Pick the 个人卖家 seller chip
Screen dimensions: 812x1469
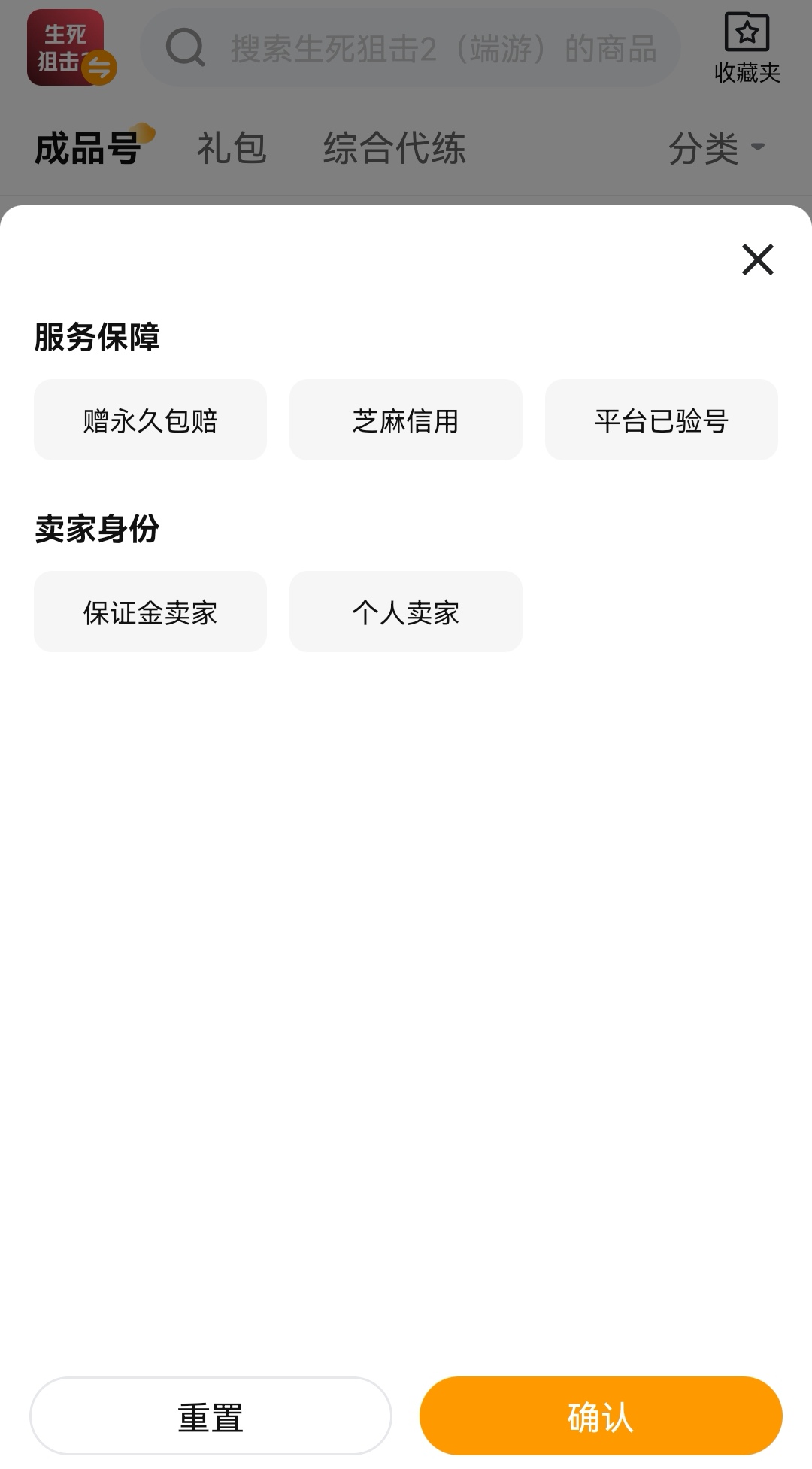click(406, 612)
